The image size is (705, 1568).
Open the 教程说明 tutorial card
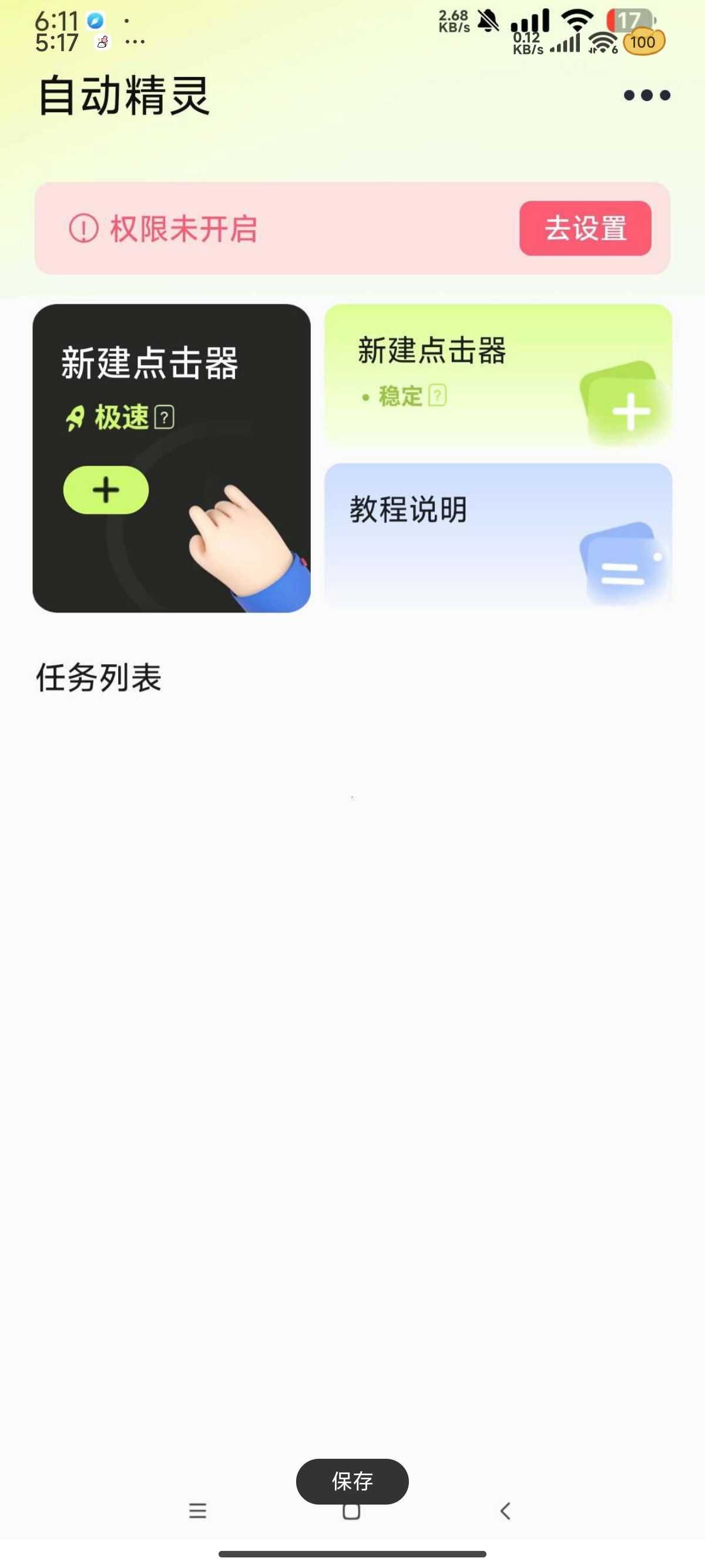[x=498, y=534]
